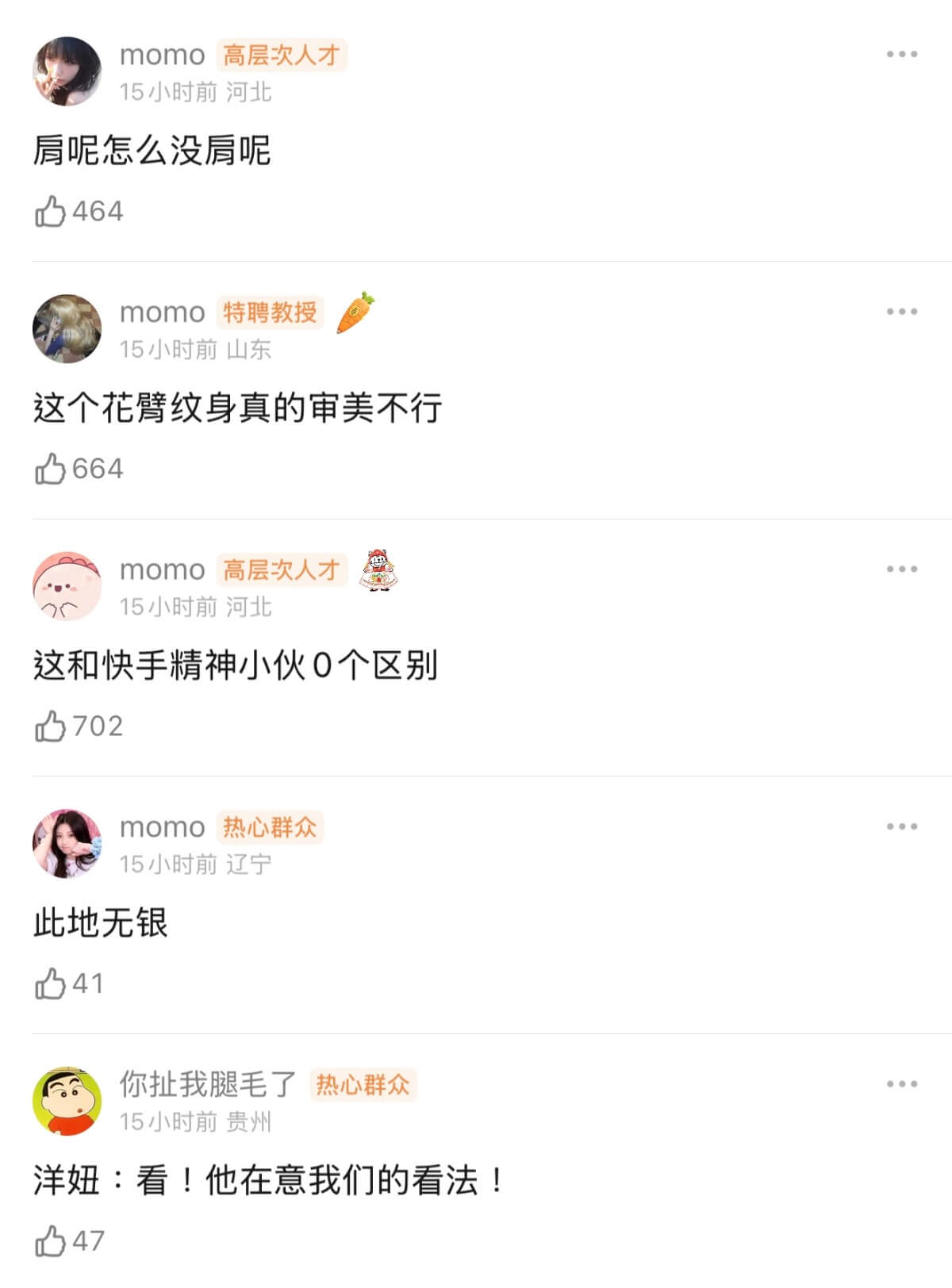Like the comment by 你扯我腿毛了

(x=51, y=1240)
